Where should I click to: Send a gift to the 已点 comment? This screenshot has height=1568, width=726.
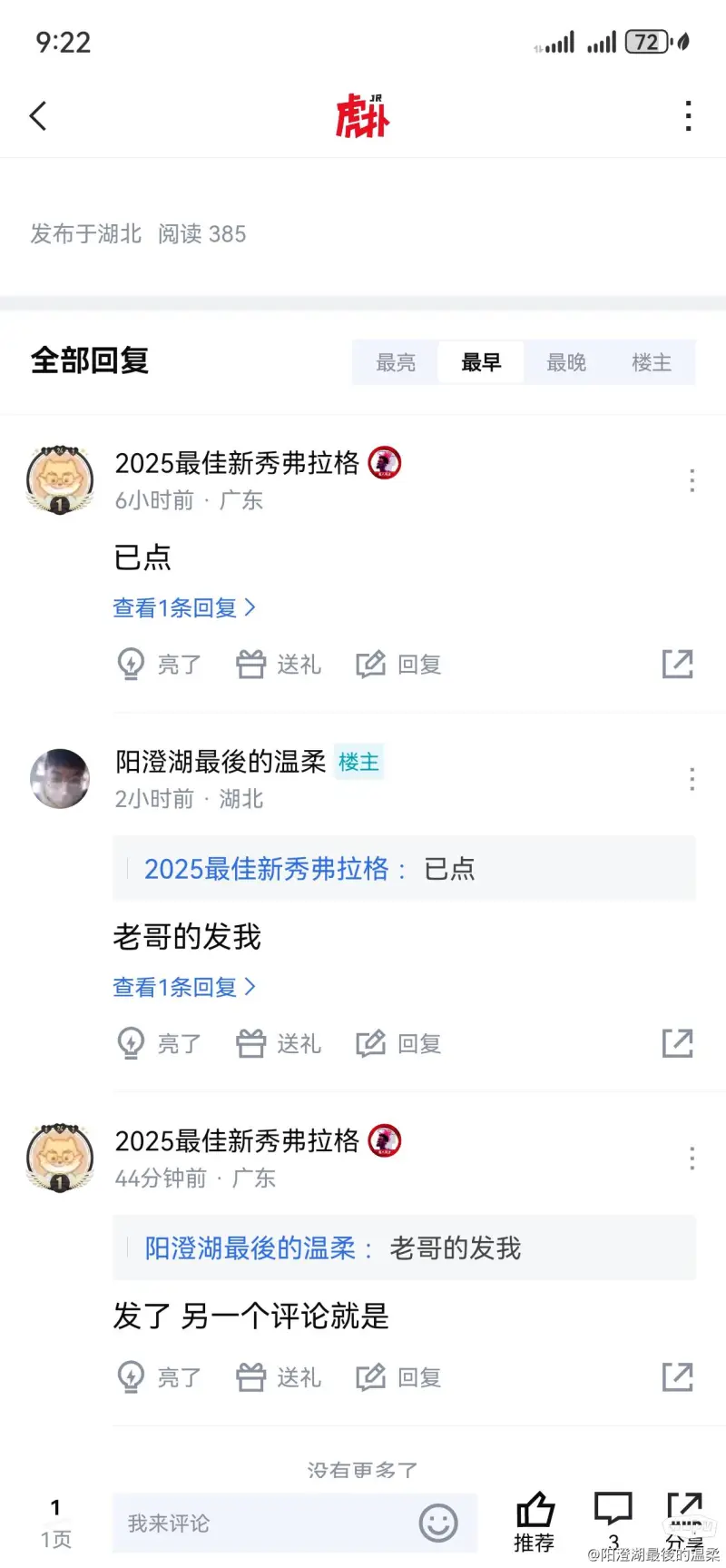(x=279, y=665)
